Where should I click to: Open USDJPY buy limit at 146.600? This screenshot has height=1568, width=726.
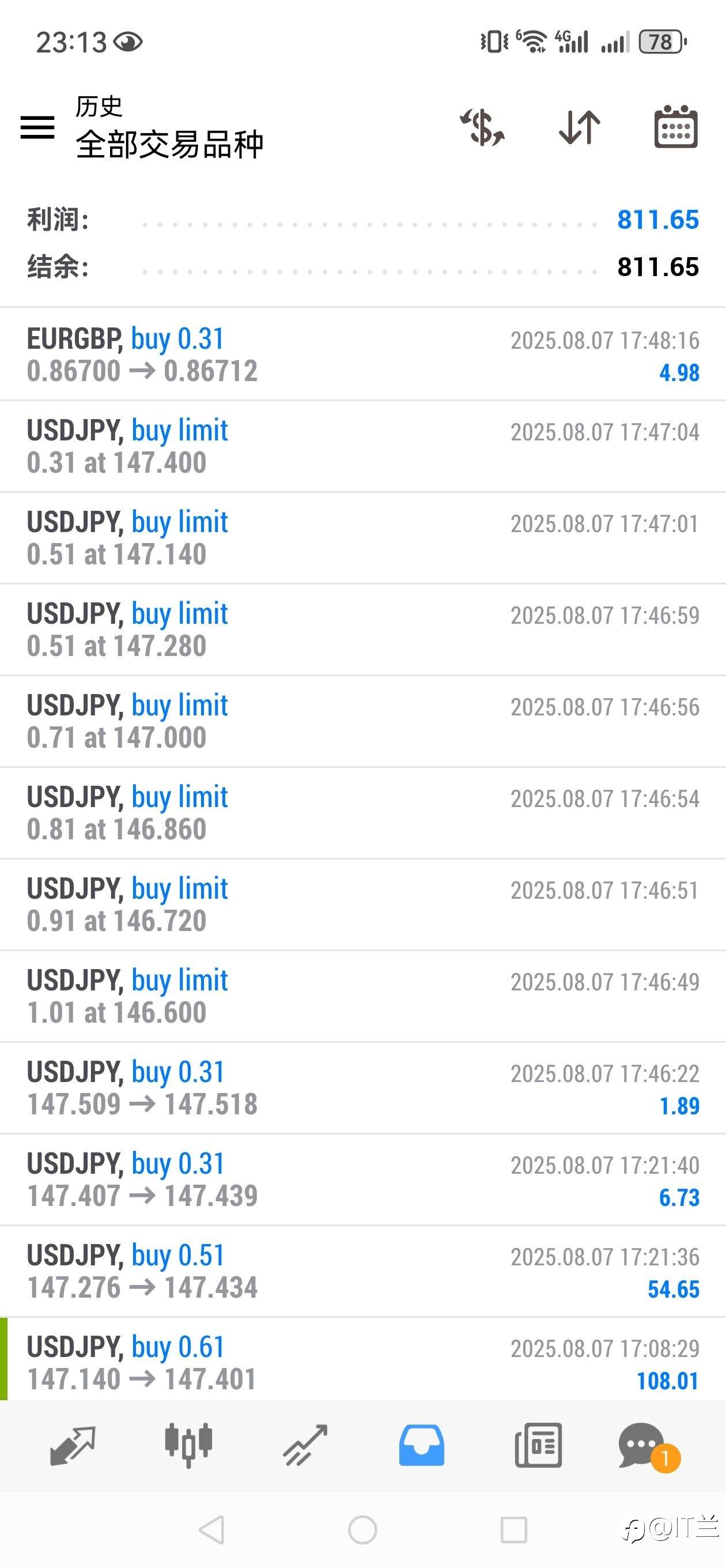pyautogui.click(x=362, y=997)
